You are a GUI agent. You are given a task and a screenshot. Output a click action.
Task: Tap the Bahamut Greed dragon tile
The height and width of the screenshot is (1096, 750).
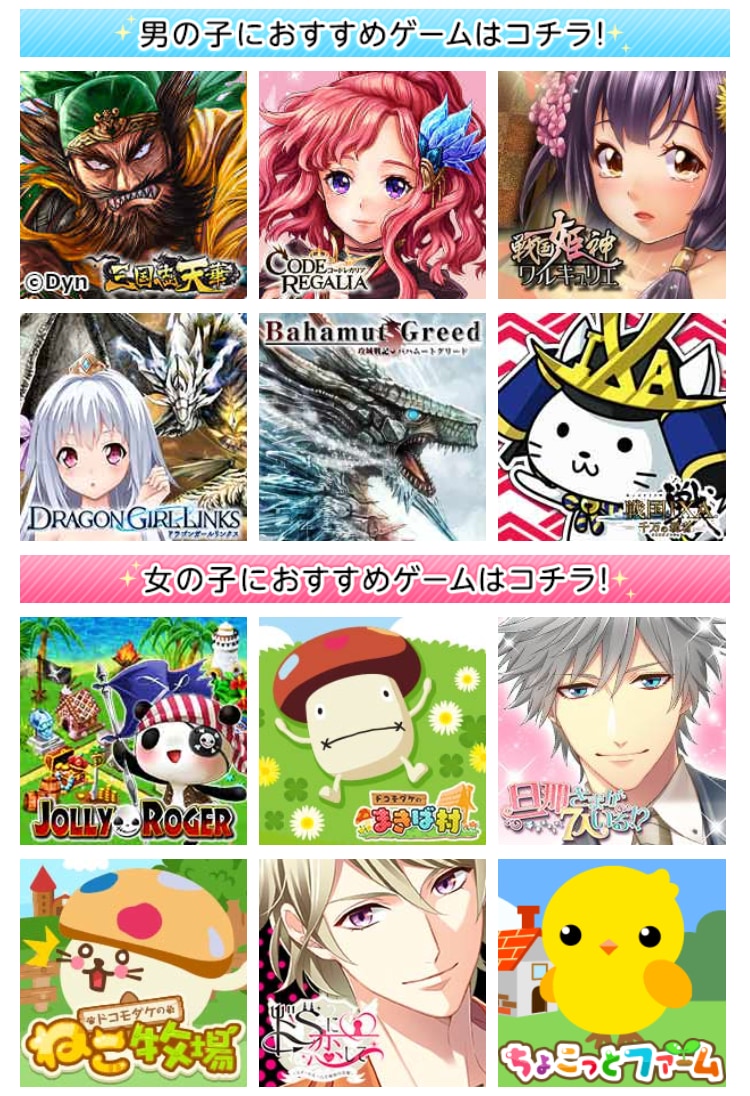pyautogui.click(x=372, y=427)
